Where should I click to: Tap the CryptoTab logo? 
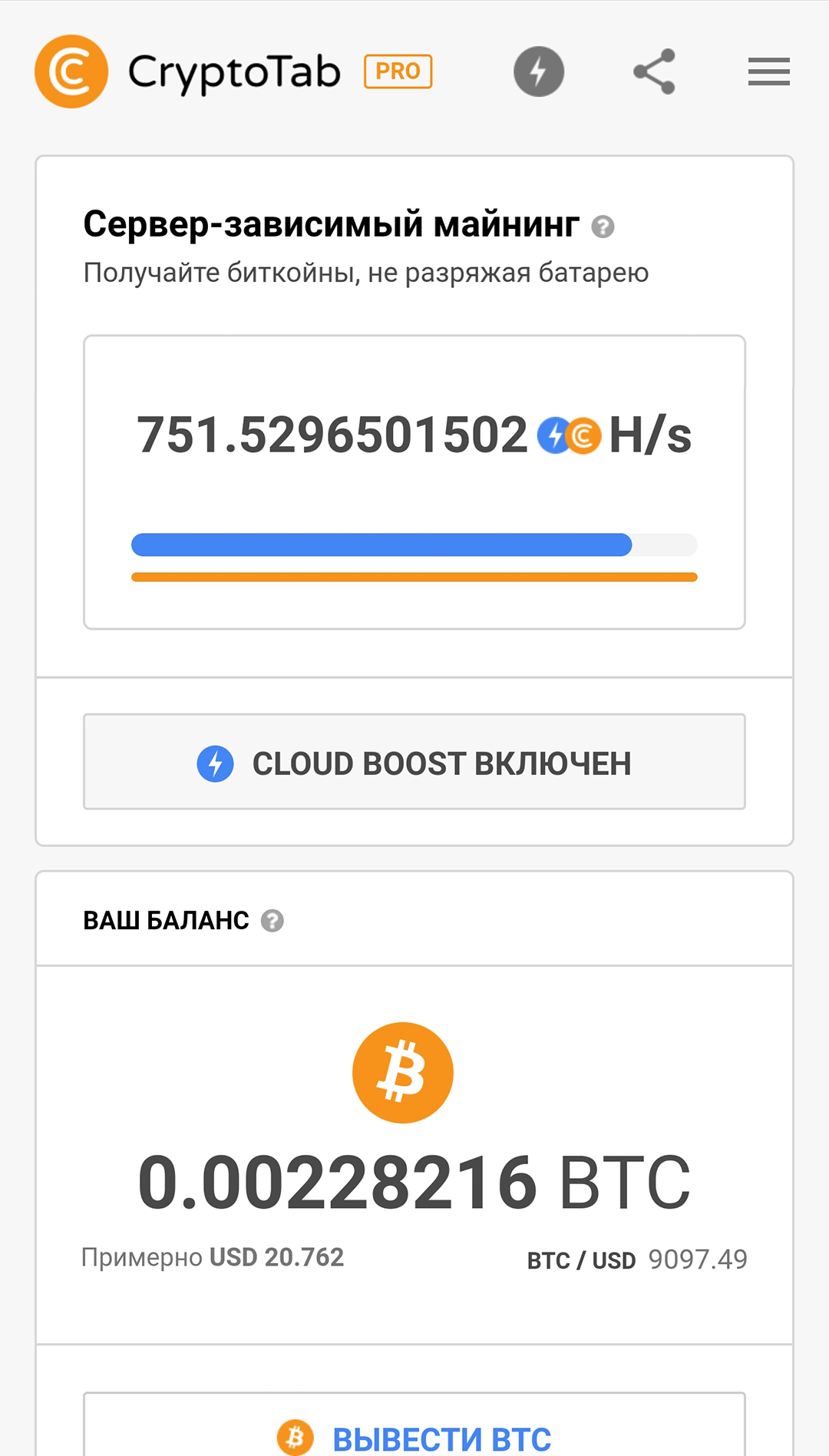click(x=71, y=71)
